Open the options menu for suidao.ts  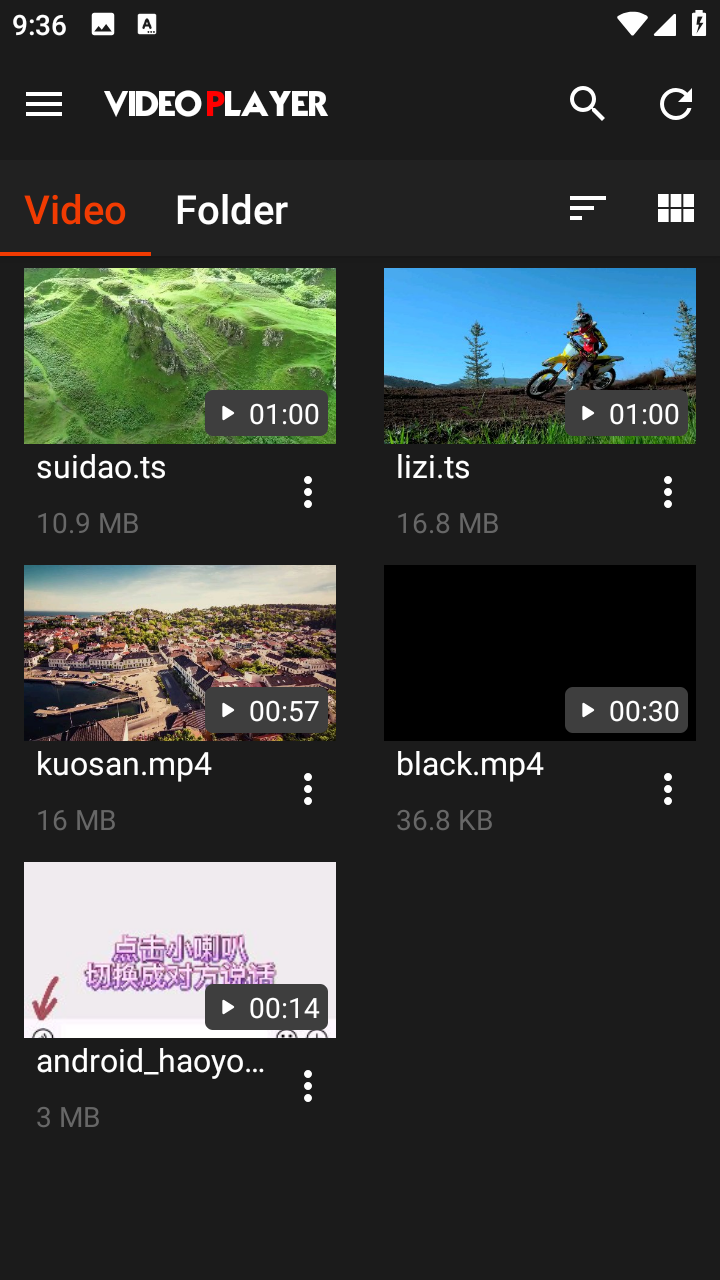pyautogui.click(x=308, y=491)
